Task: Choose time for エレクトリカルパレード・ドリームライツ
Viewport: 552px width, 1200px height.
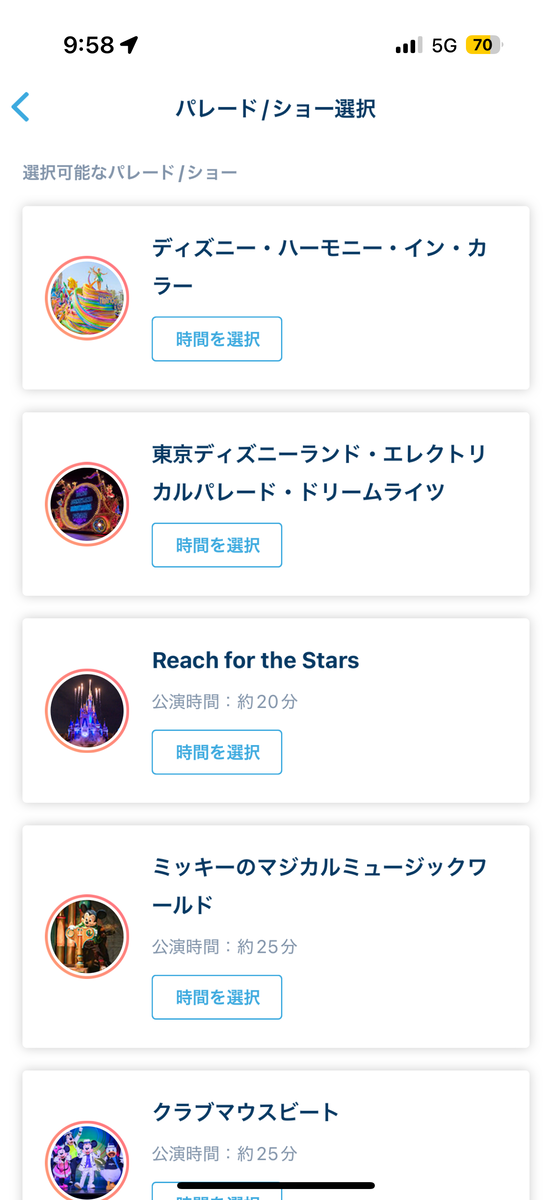Action: pos(217,545)
